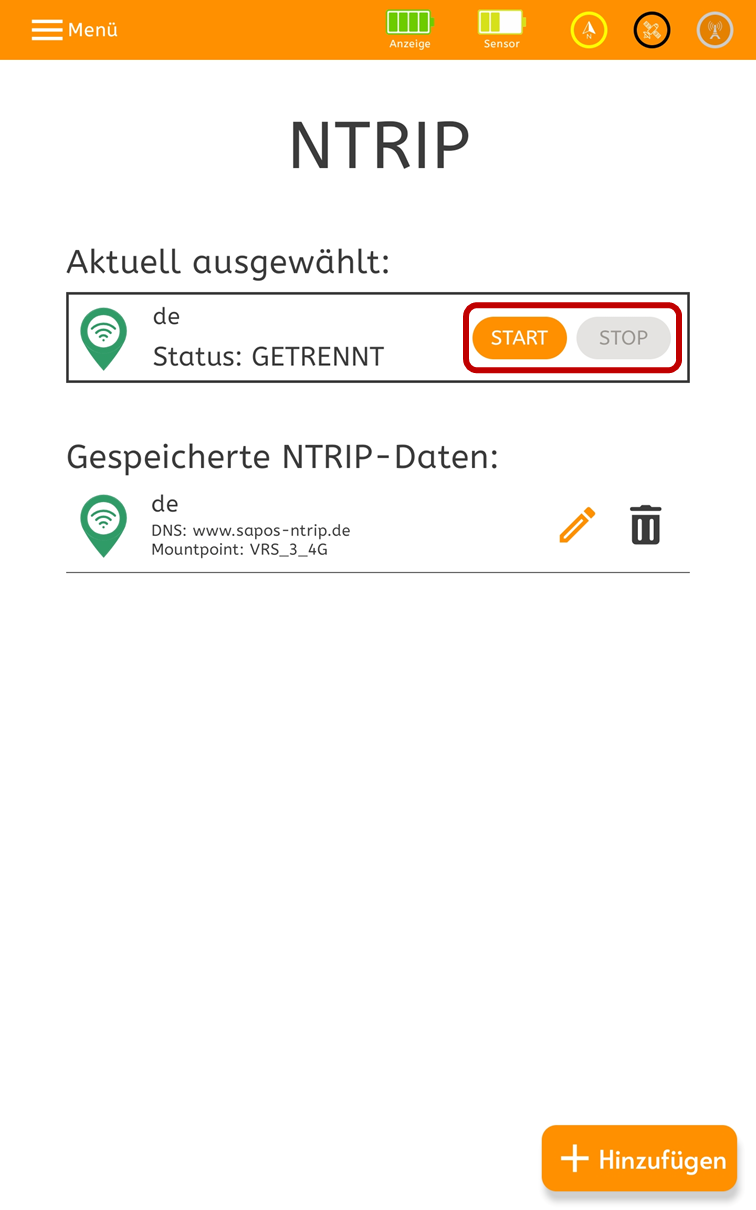Add new NTRIP data with Hinzufügen

[640, 1158]
